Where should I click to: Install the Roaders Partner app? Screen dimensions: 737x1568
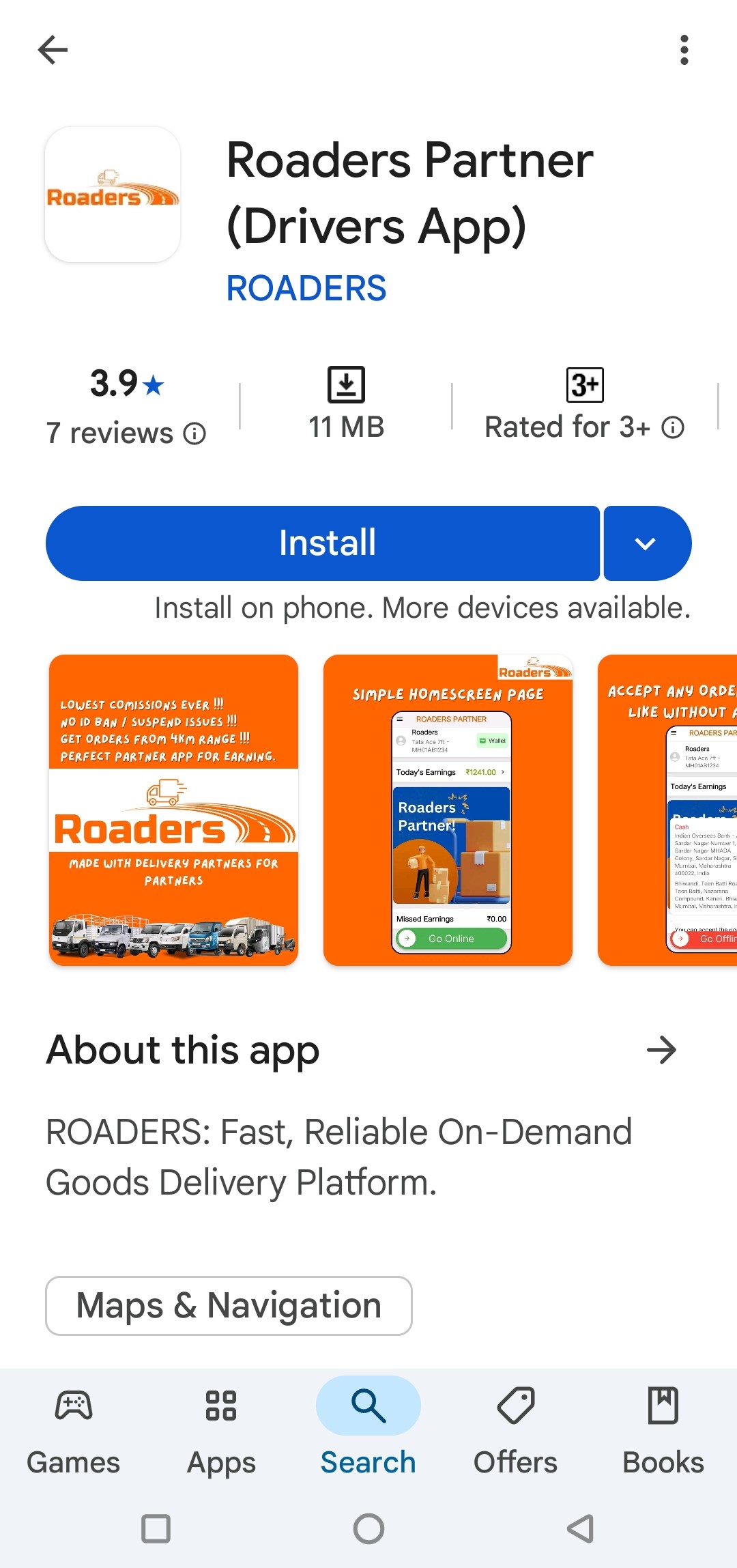point(323,543)
